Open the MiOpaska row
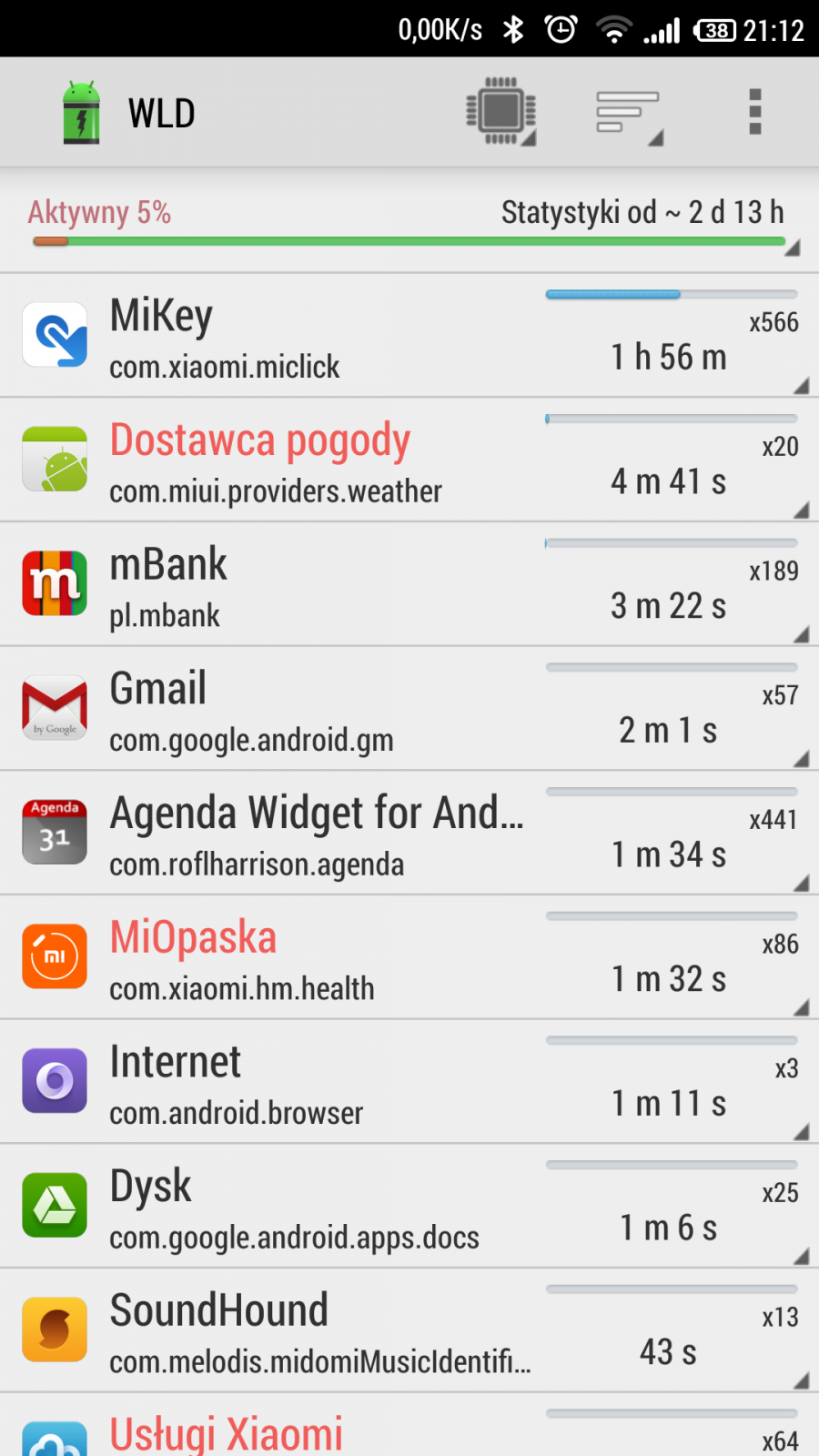This screenshot has height=1456, width=819. [x=409, y=958]
